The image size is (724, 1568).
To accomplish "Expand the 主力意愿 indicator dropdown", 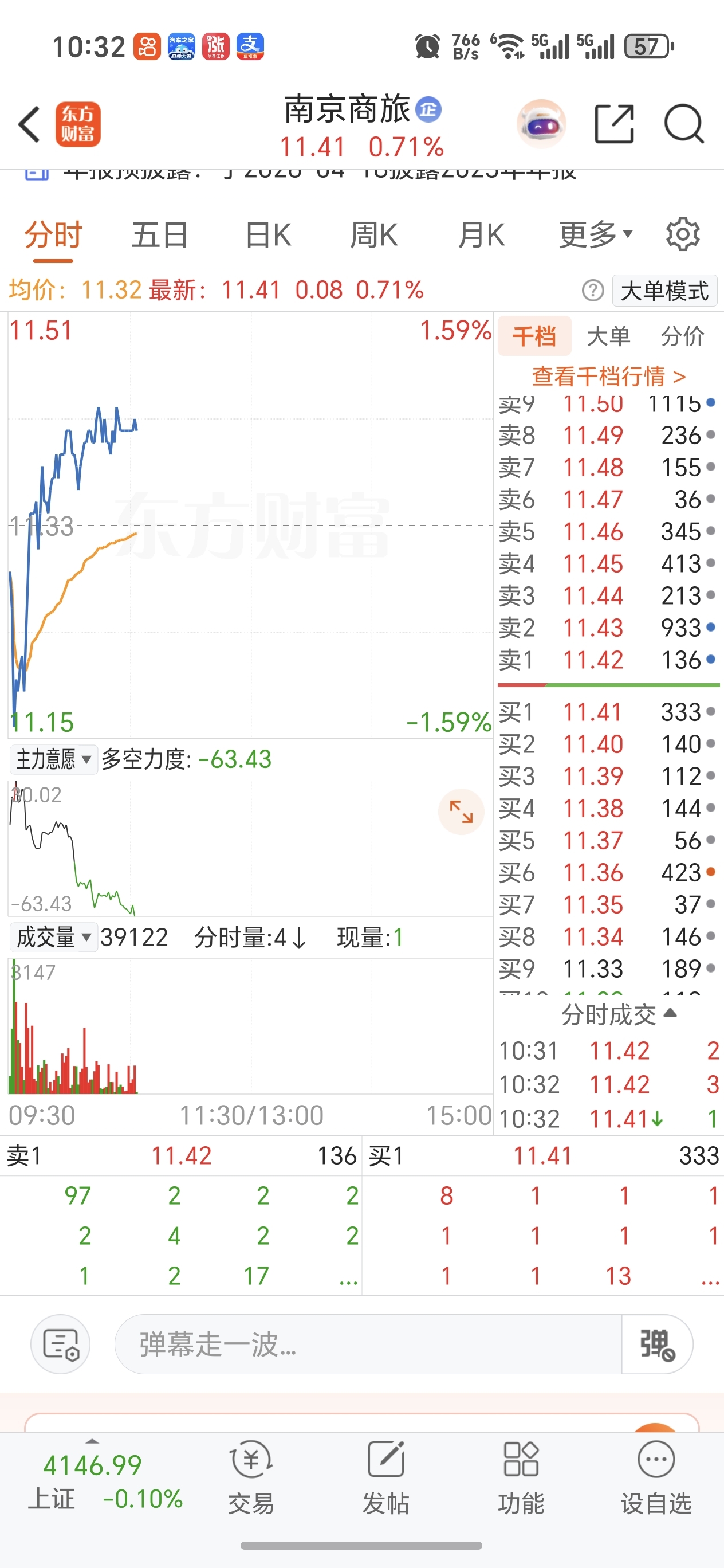I will coord(53,759).
